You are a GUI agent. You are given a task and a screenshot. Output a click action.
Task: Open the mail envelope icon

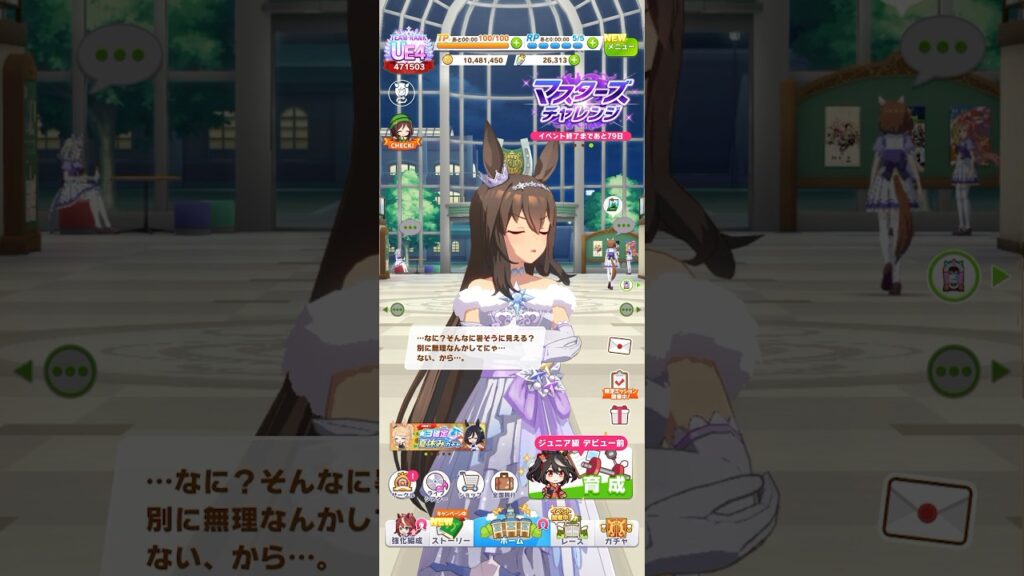pyautogui.click(x=619, y=345)
